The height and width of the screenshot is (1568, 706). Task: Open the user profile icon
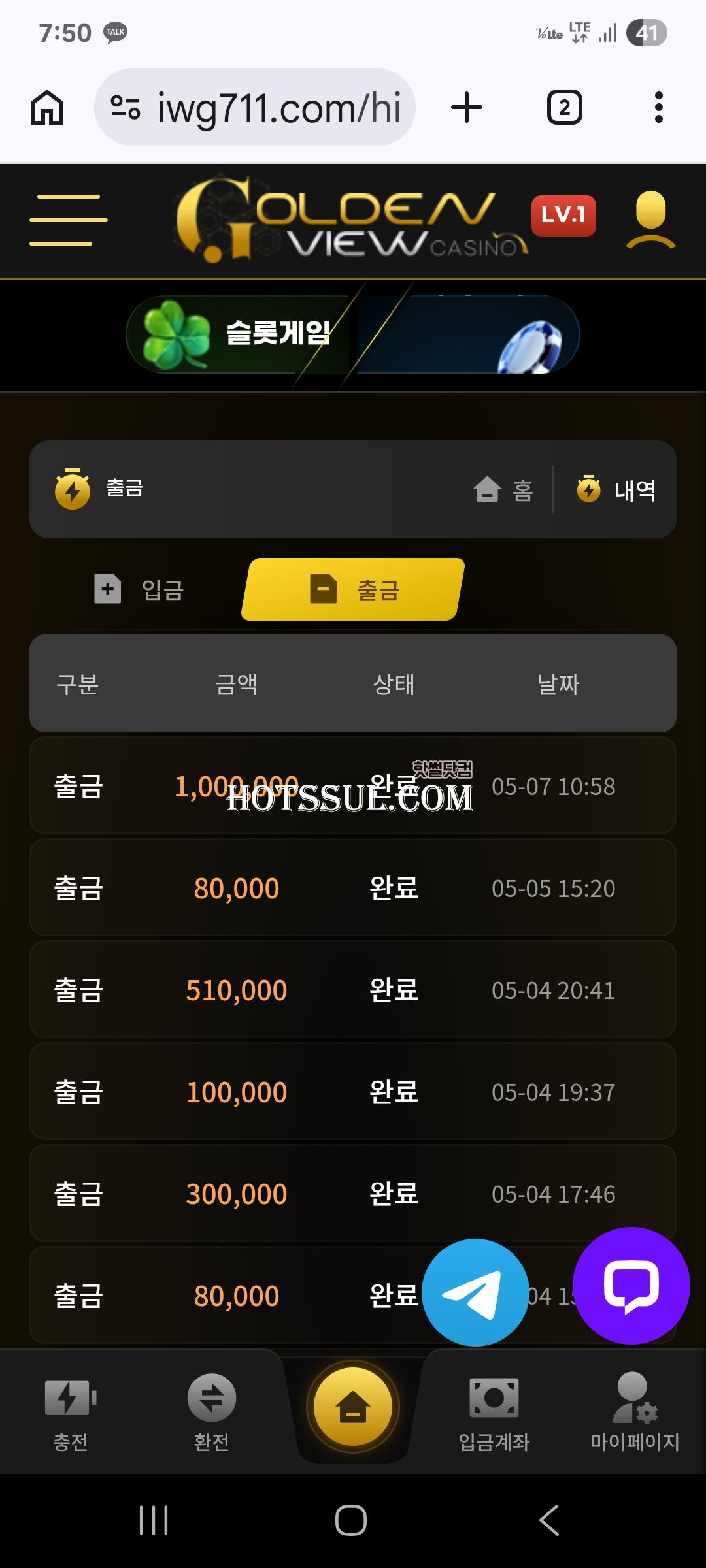[650, 220]
